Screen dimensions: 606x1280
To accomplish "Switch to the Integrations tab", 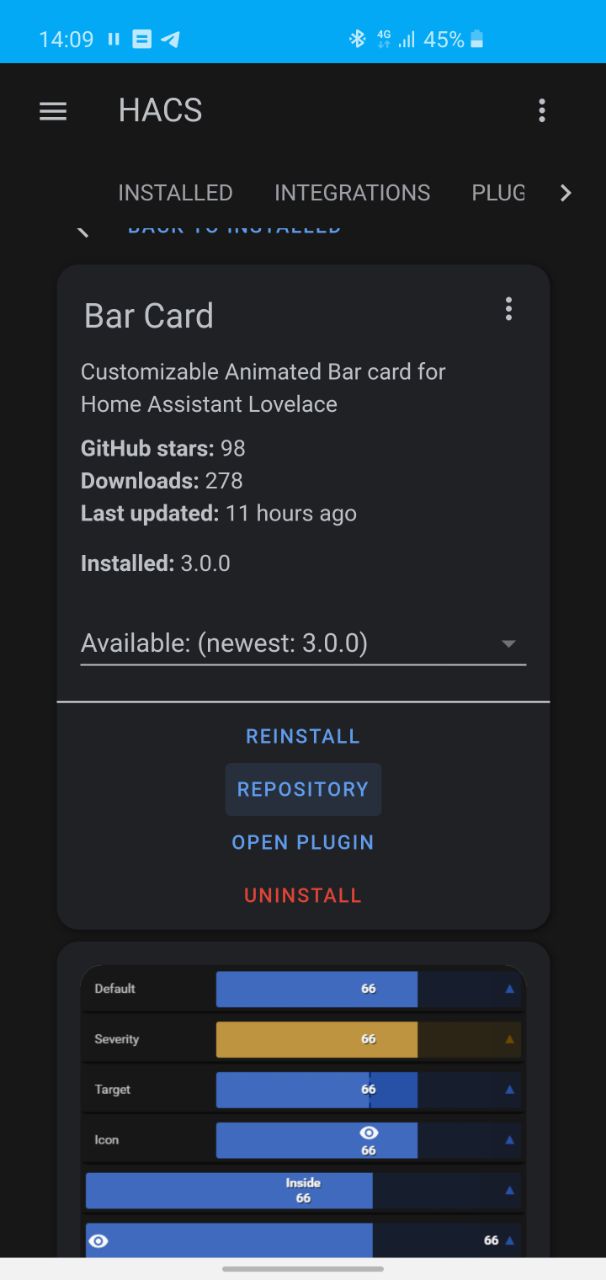I will 352,193.
